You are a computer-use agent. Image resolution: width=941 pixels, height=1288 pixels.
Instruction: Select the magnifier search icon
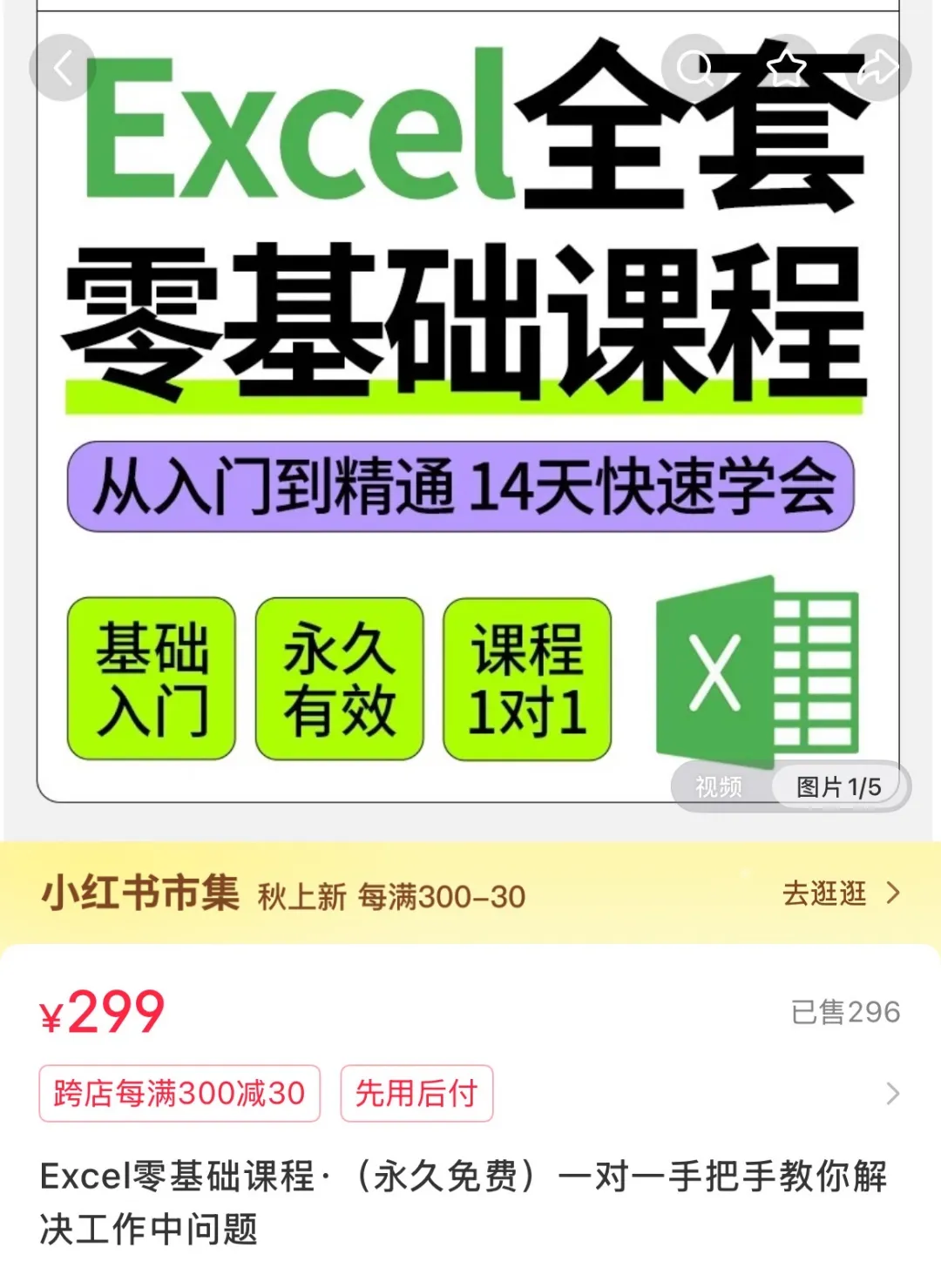tap(693, 67)
